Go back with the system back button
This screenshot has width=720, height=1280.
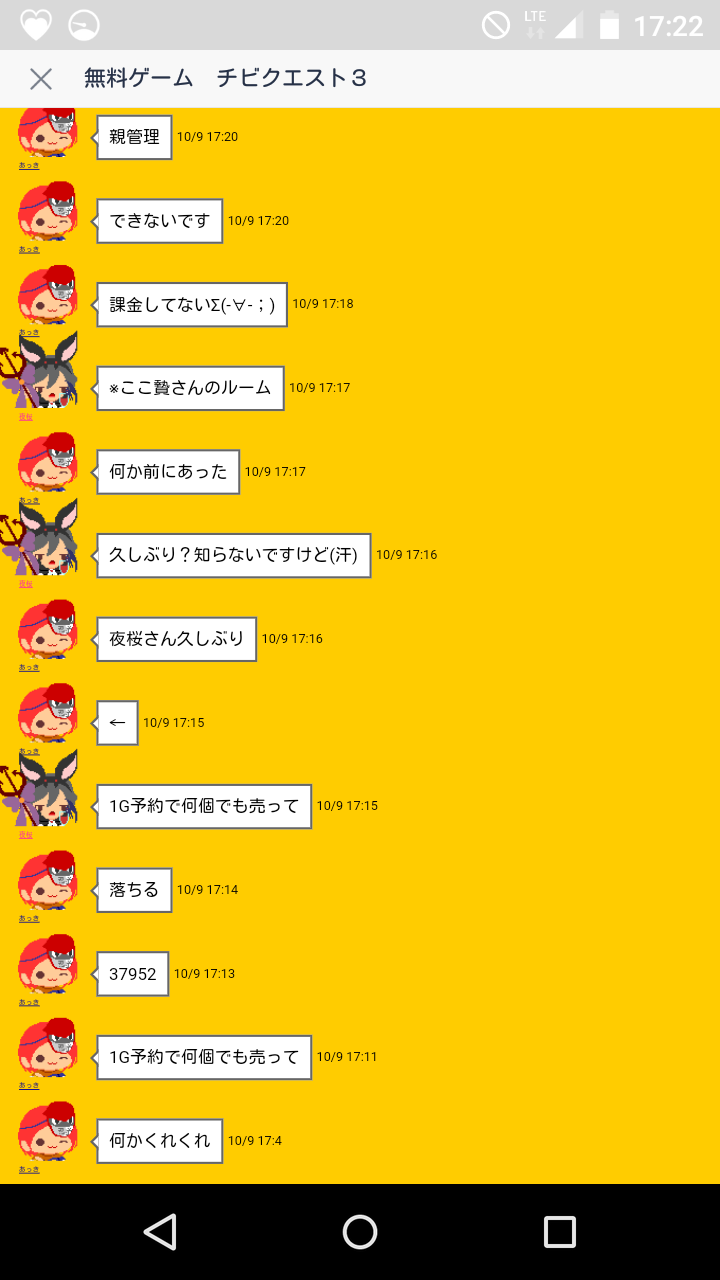pos(160,1232)
